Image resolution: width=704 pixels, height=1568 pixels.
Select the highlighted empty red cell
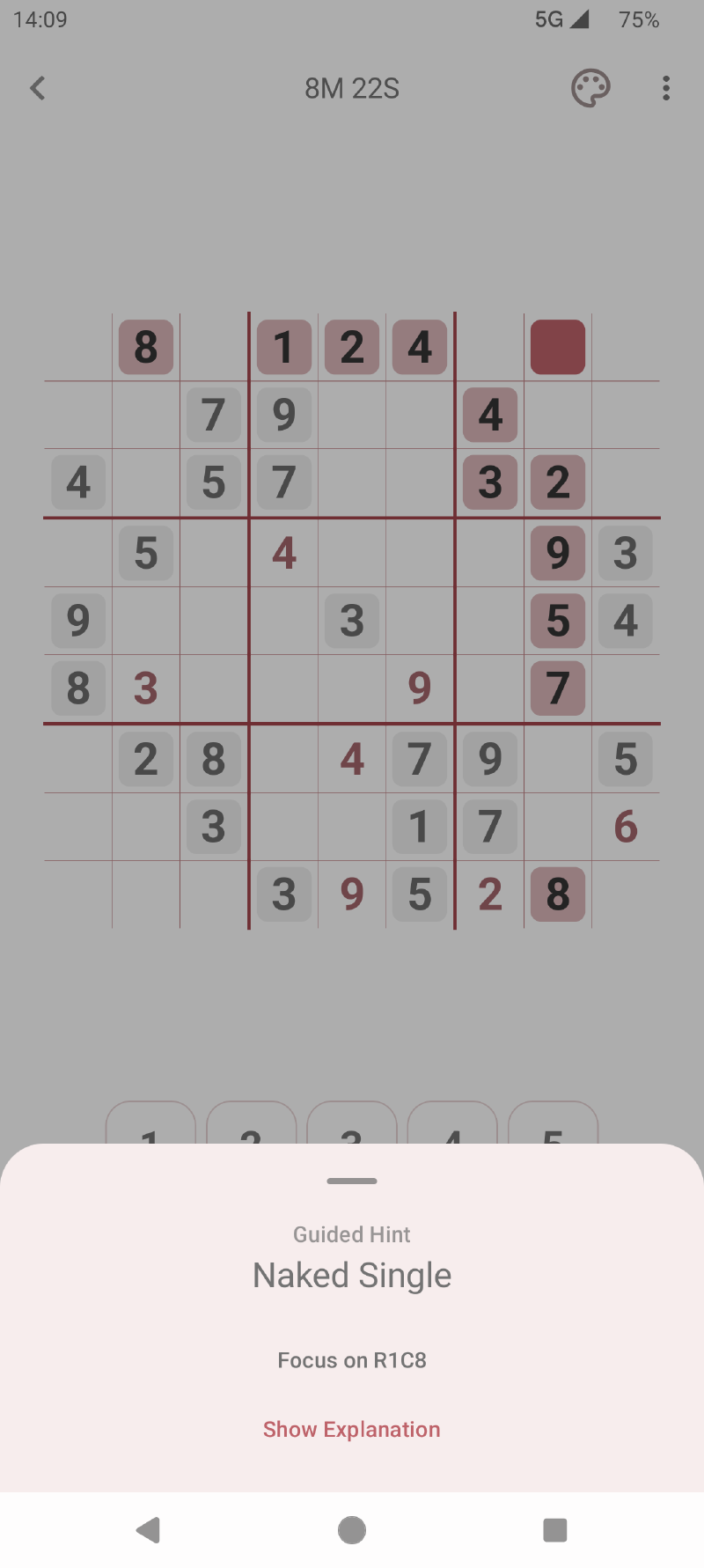[x=558, y=347]
